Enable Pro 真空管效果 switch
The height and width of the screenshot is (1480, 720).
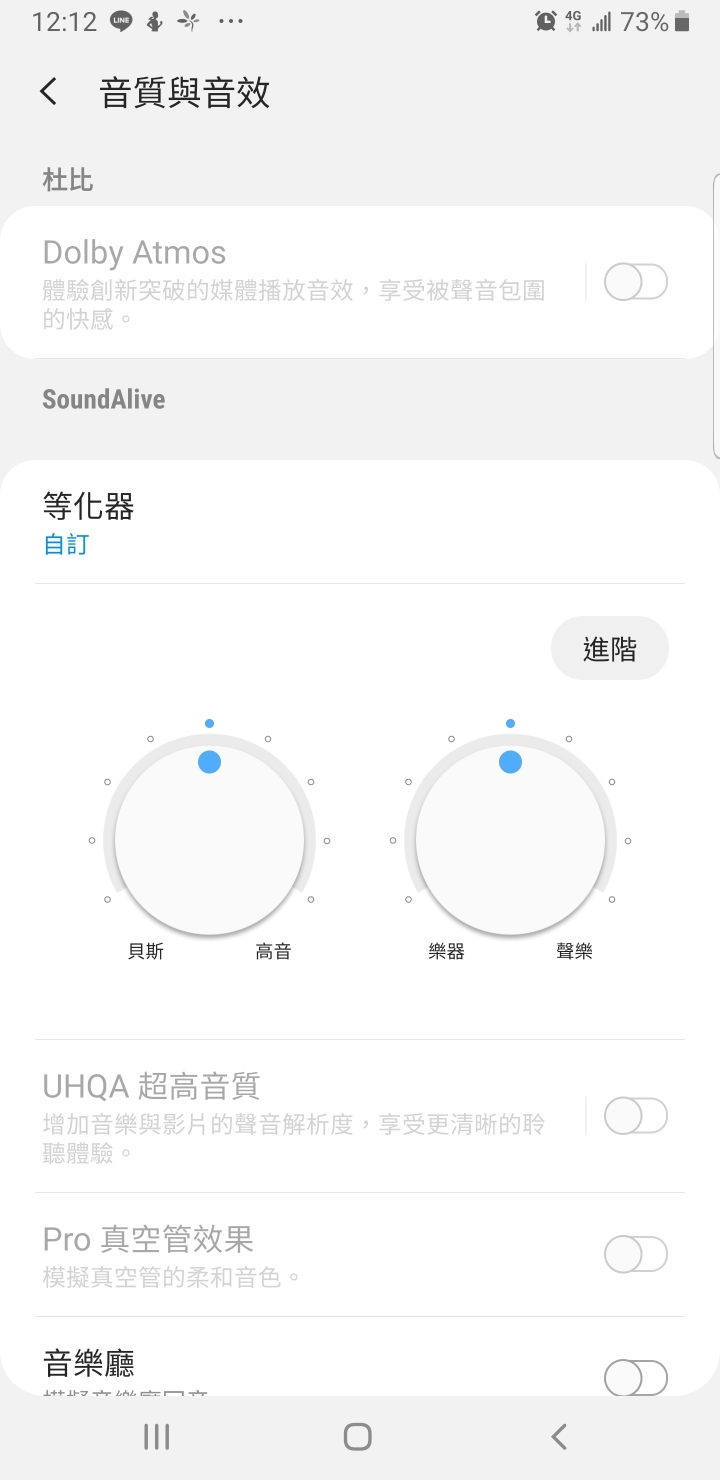tap(636, 1253)
